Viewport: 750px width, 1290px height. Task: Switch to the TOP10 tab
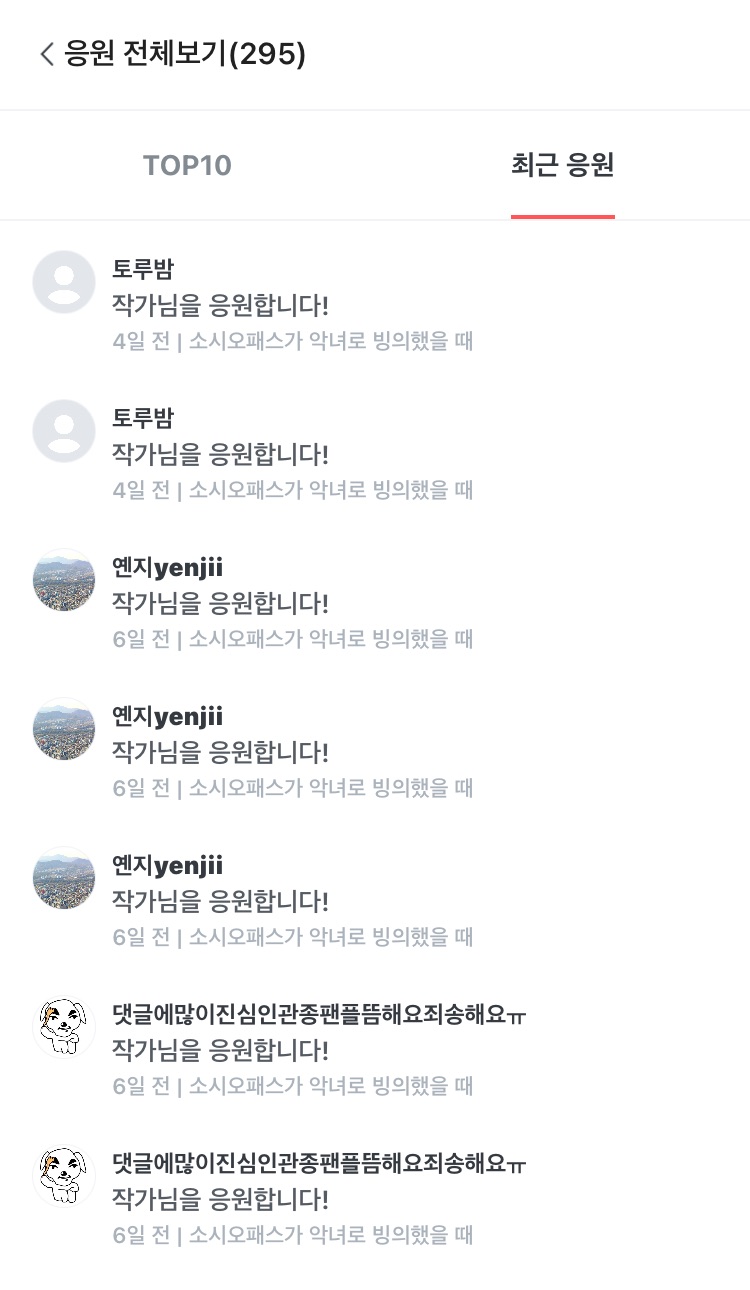[187, 165]
